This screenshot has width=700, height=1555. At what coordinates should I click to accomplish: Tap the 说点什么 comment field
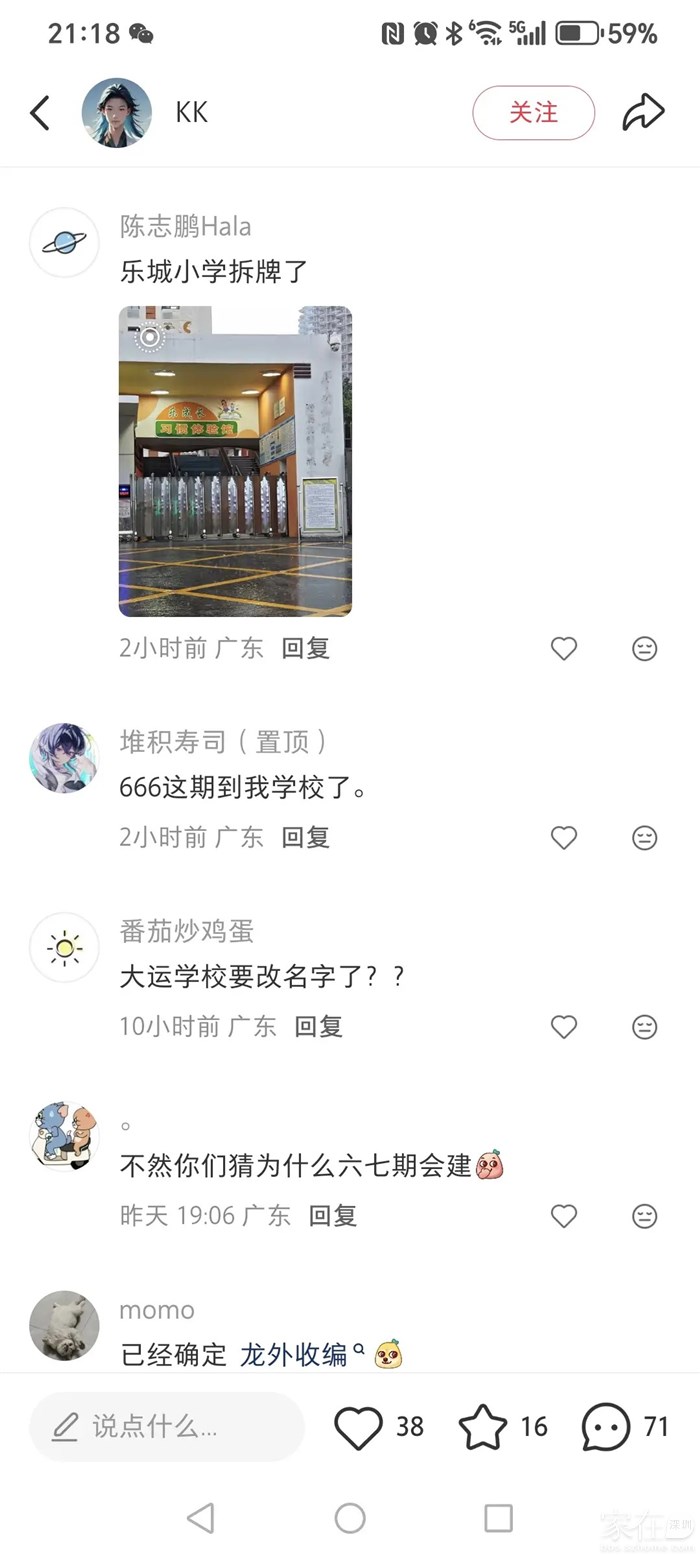(x=166, y=1426)
